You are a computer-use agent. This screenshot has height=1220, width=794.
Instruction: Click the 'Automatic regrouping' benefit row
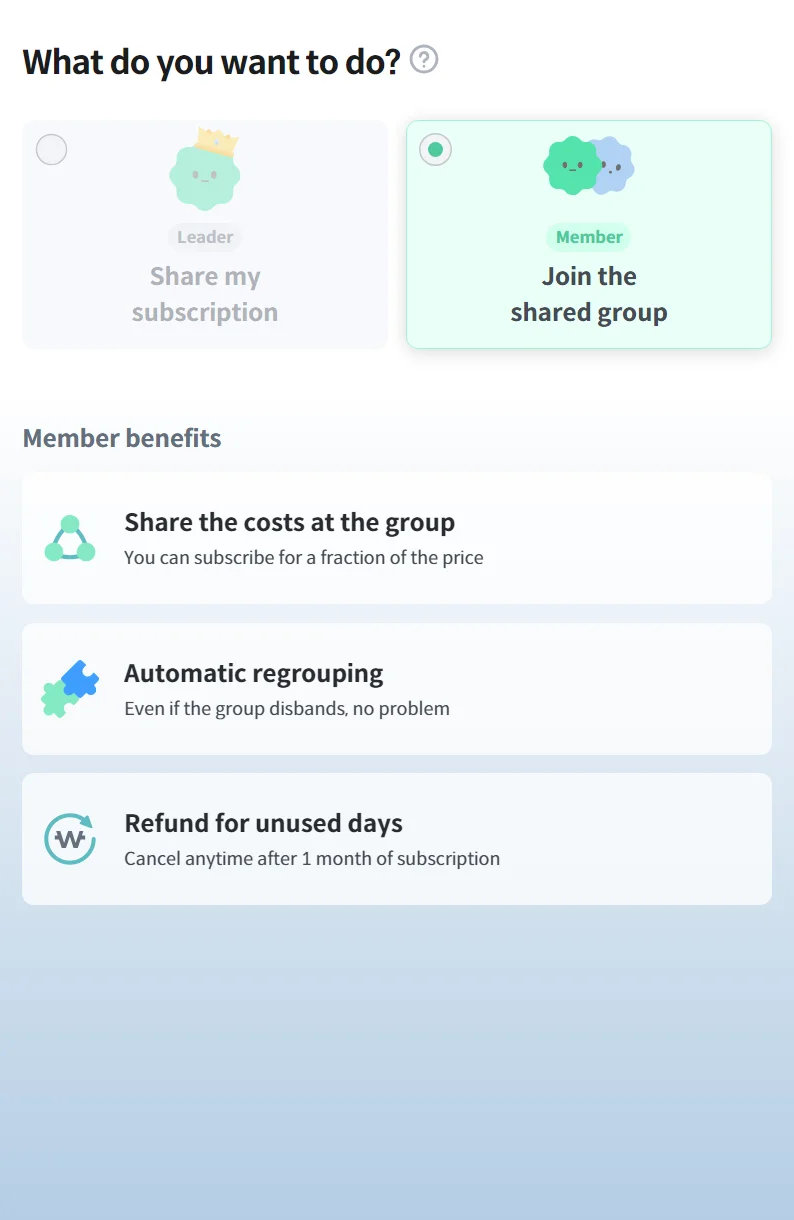397,688
